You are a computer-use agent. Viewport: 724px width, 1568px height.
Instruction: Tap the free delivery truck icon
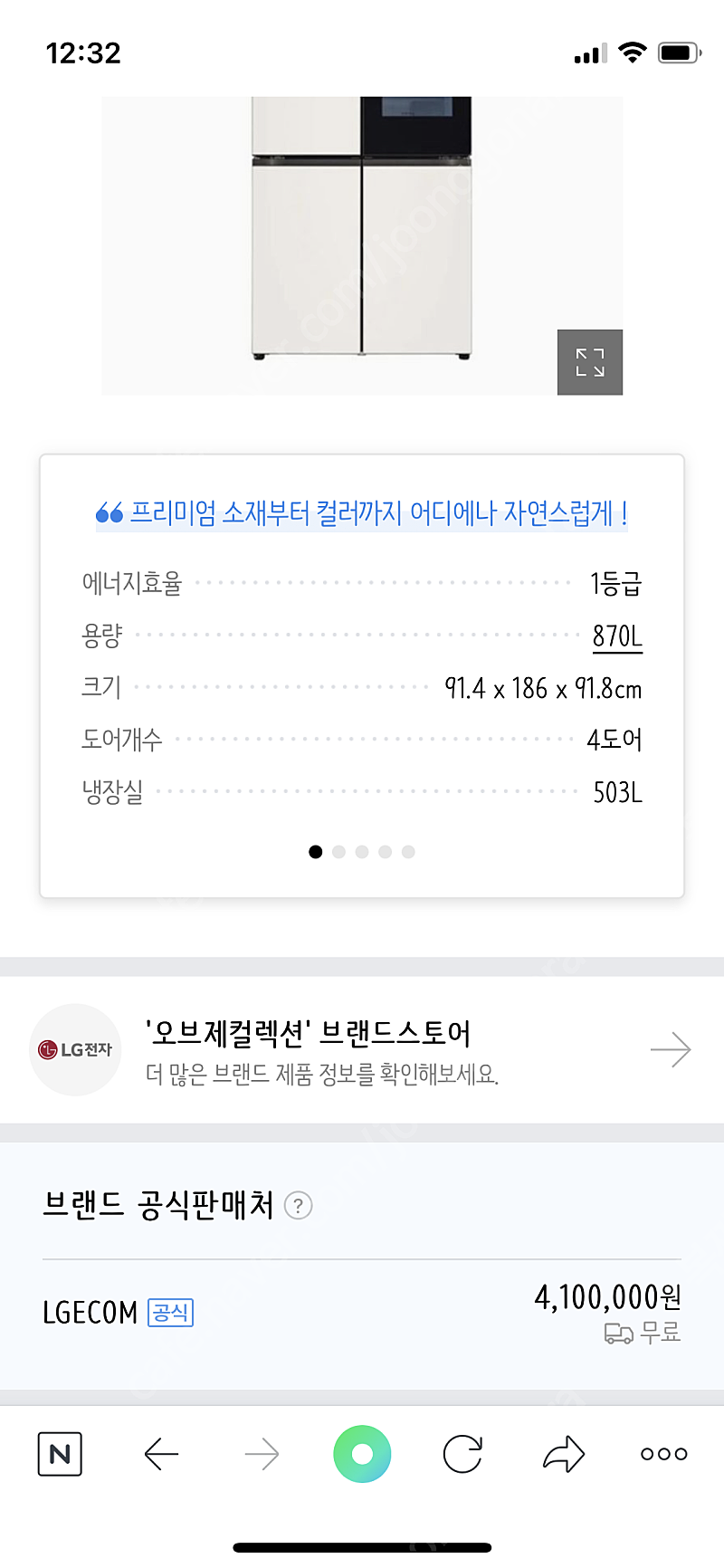point(619,1333)
